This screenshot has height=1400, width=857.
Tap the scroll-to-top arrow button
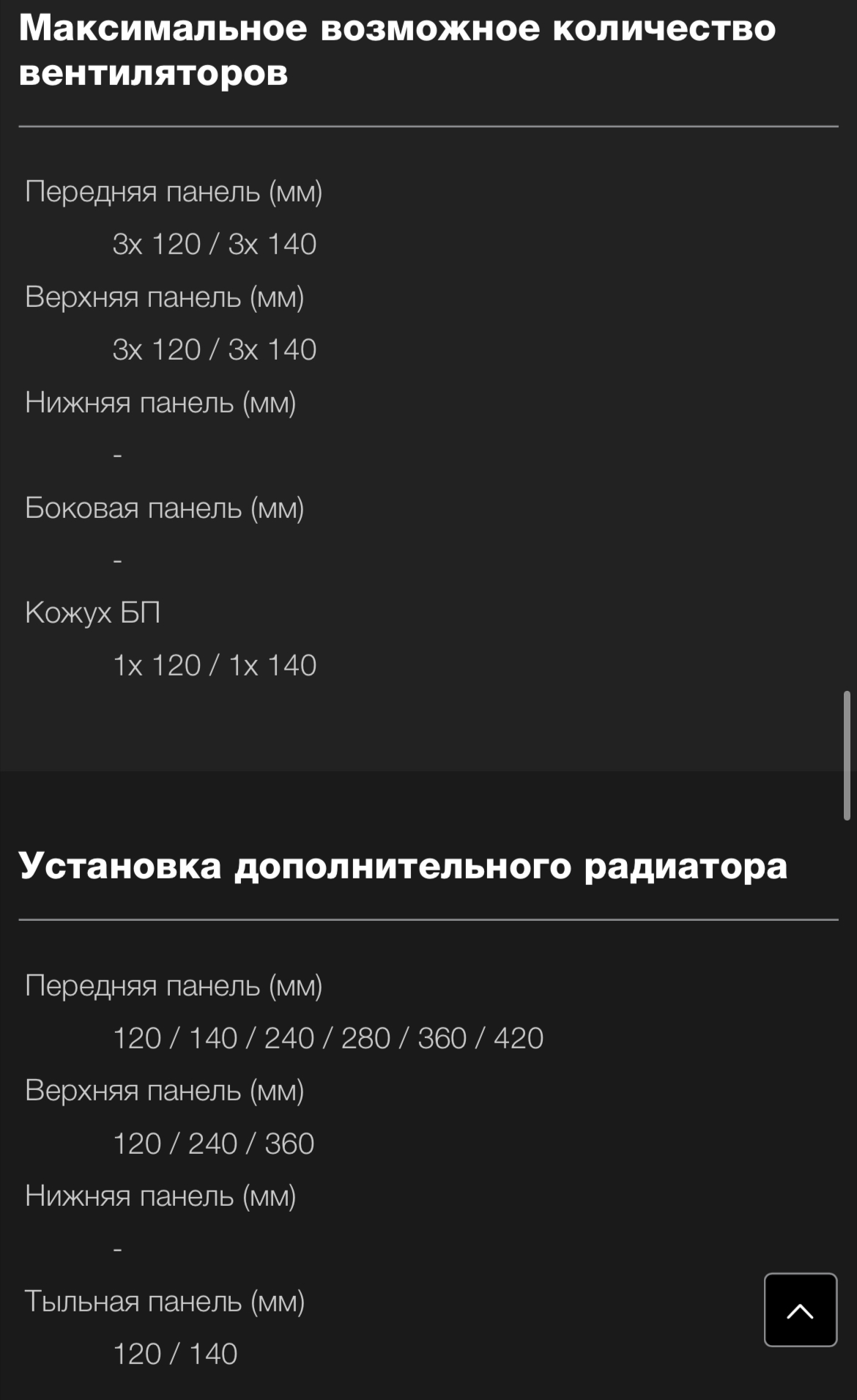[x=800, y=1310]
